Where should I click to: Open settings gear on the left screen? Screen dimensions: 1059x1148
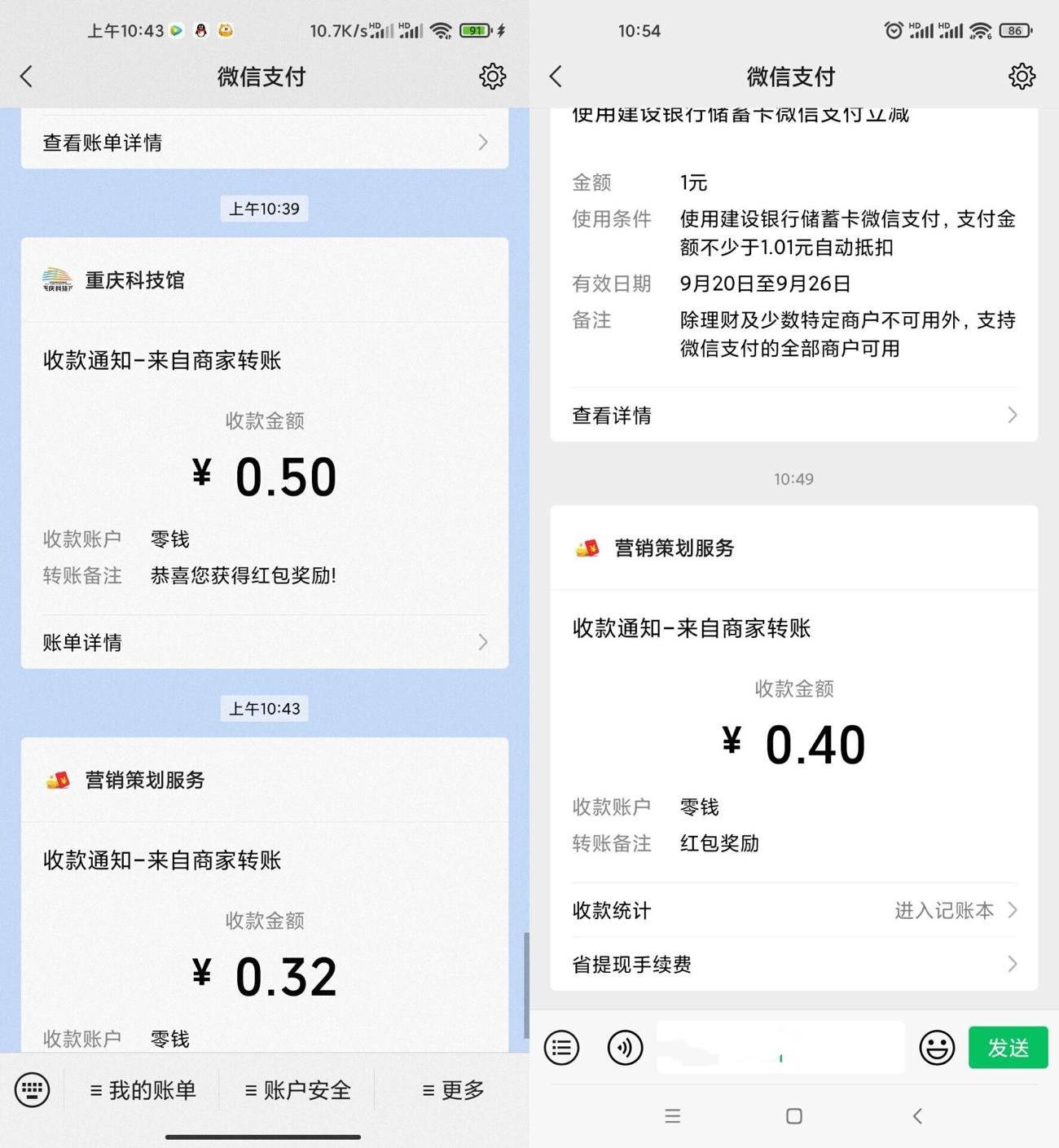[x=492, y=76]
